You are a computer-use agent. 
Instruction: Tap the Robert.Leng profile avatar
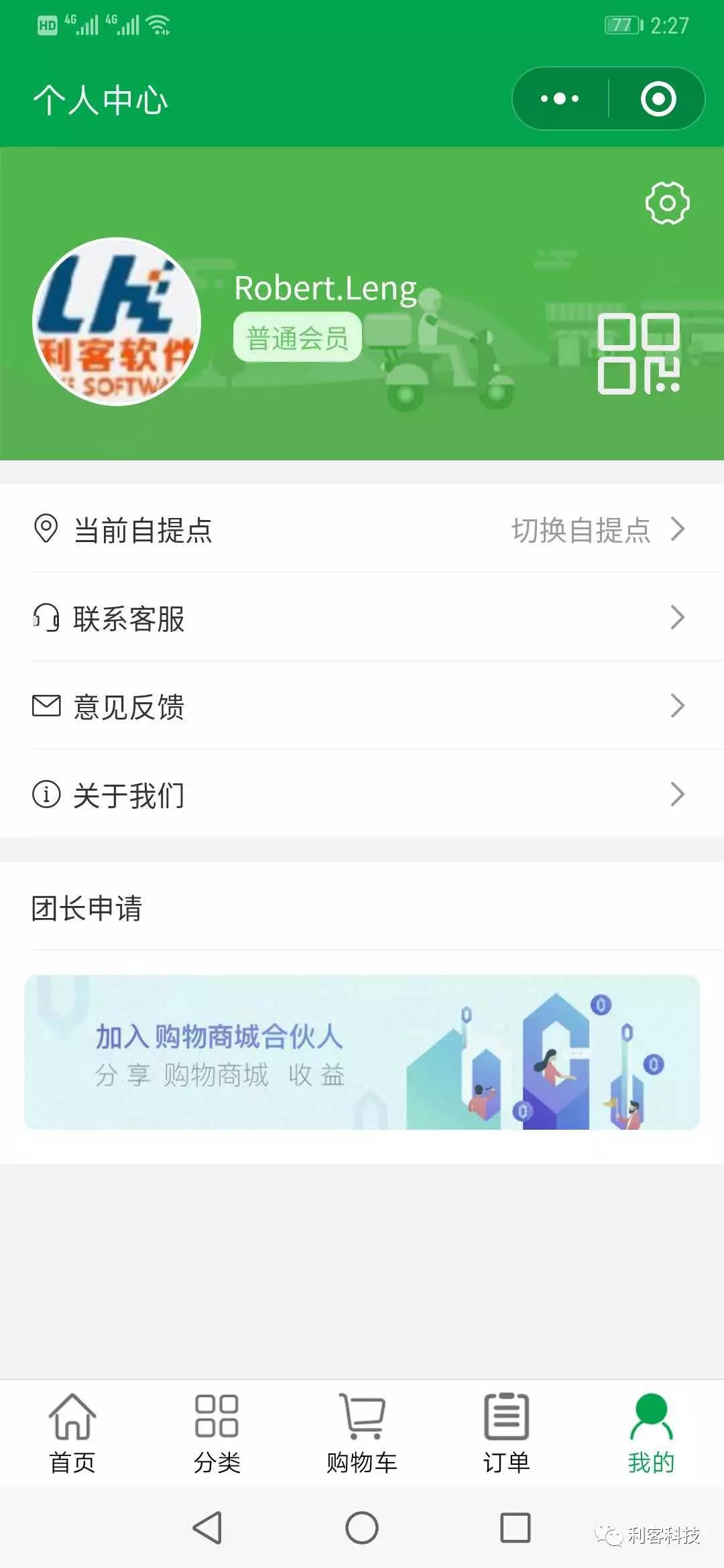117,322
